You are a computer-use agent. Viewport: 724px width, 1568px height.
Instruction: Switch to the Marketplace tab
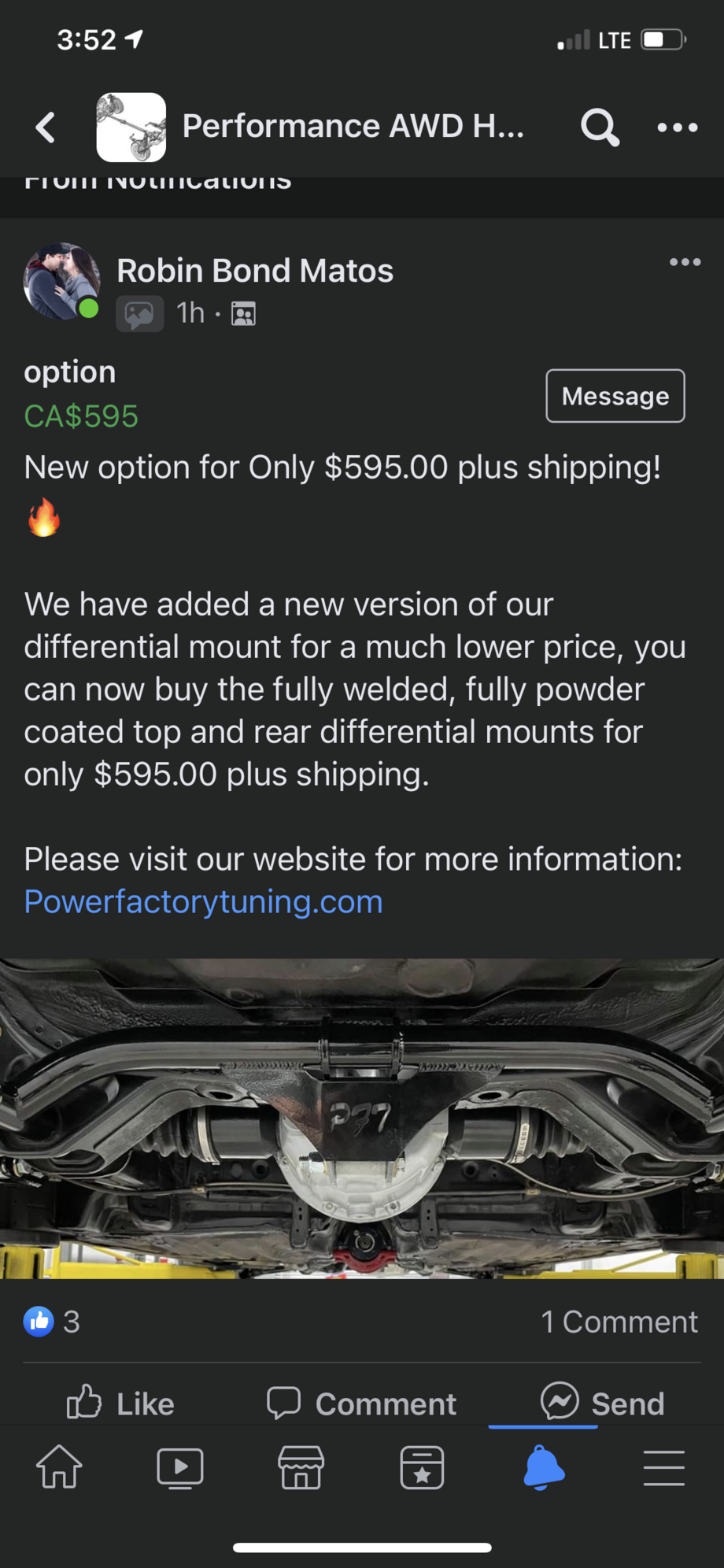pos(301,1468)
